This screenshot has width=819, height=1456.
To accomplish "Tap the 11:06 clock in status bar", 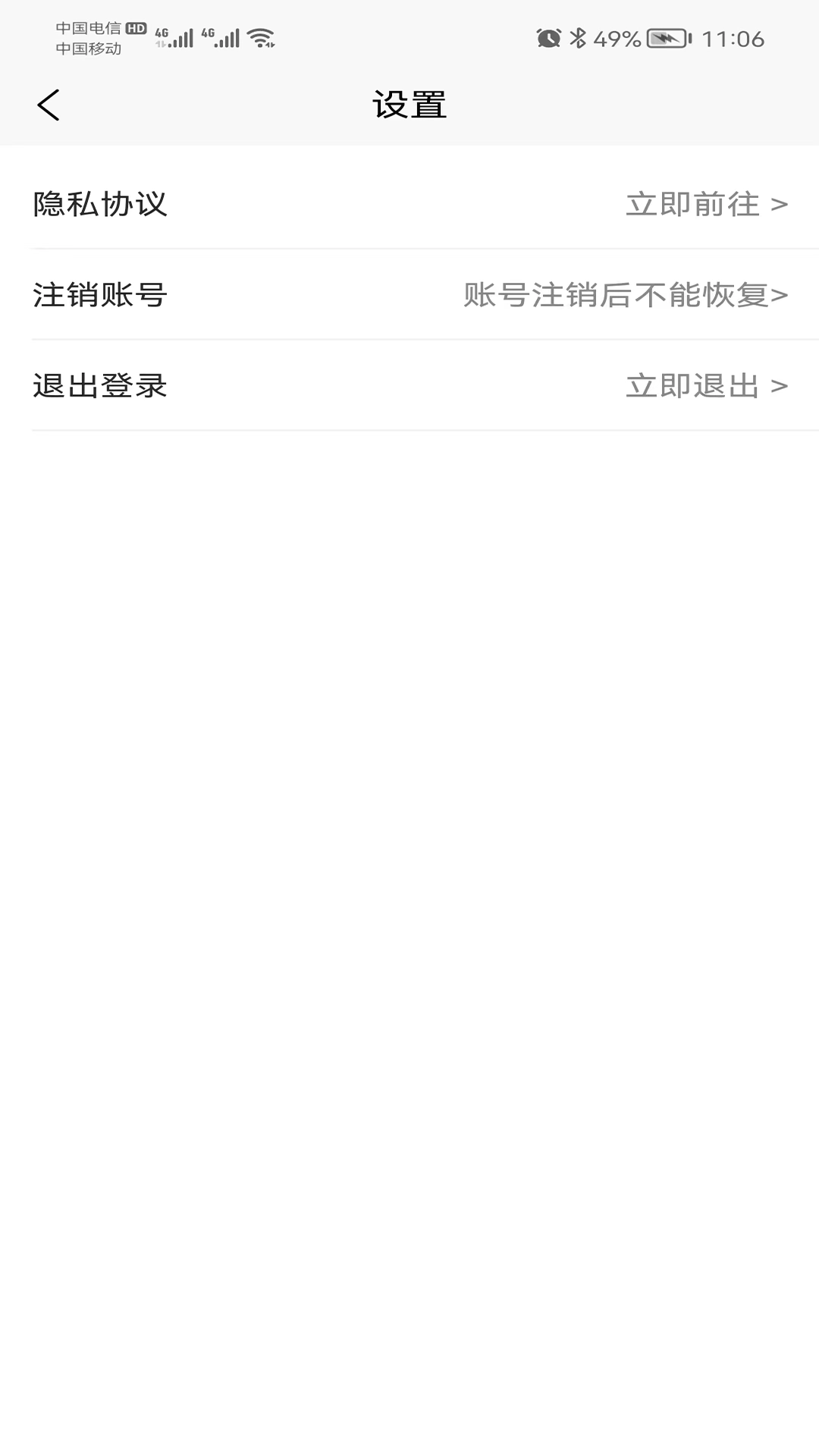I will 733,36.
